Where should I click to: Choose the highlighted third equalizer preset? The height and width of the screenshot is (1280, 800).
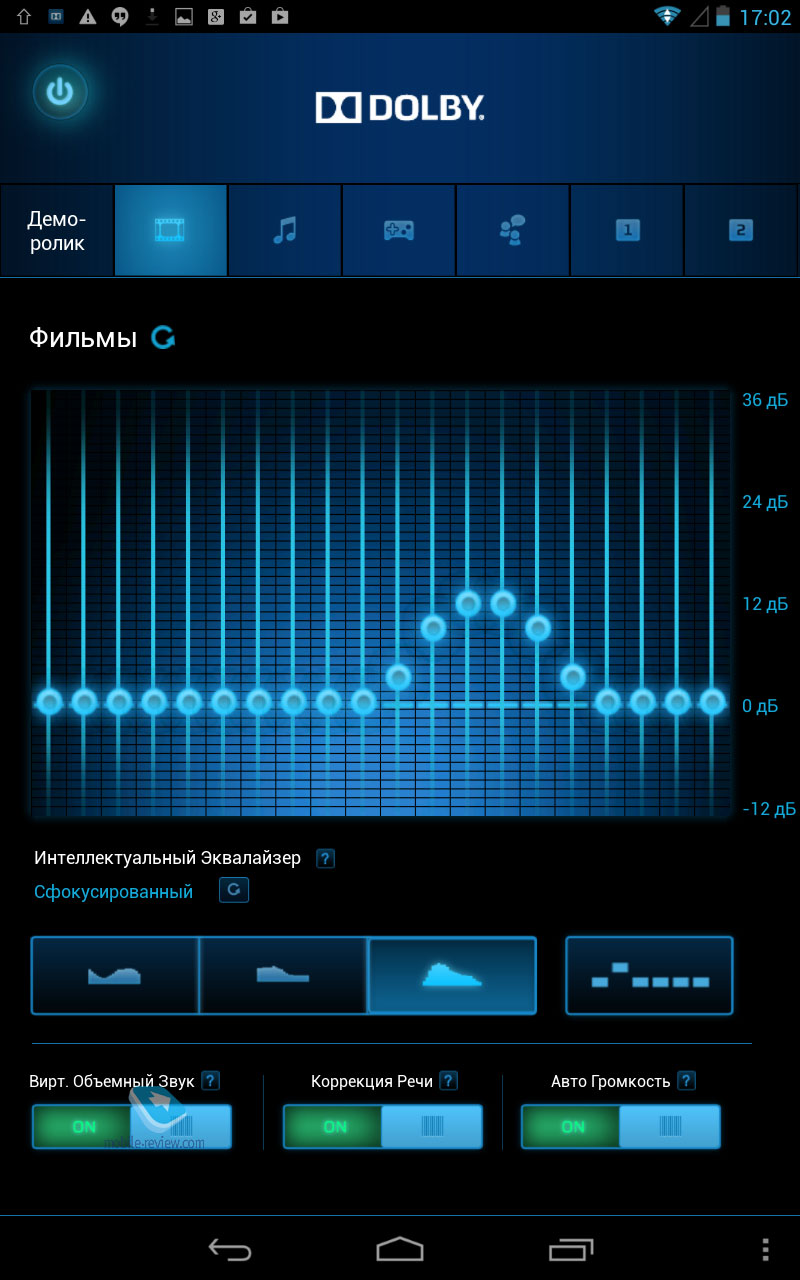point(452,975)
